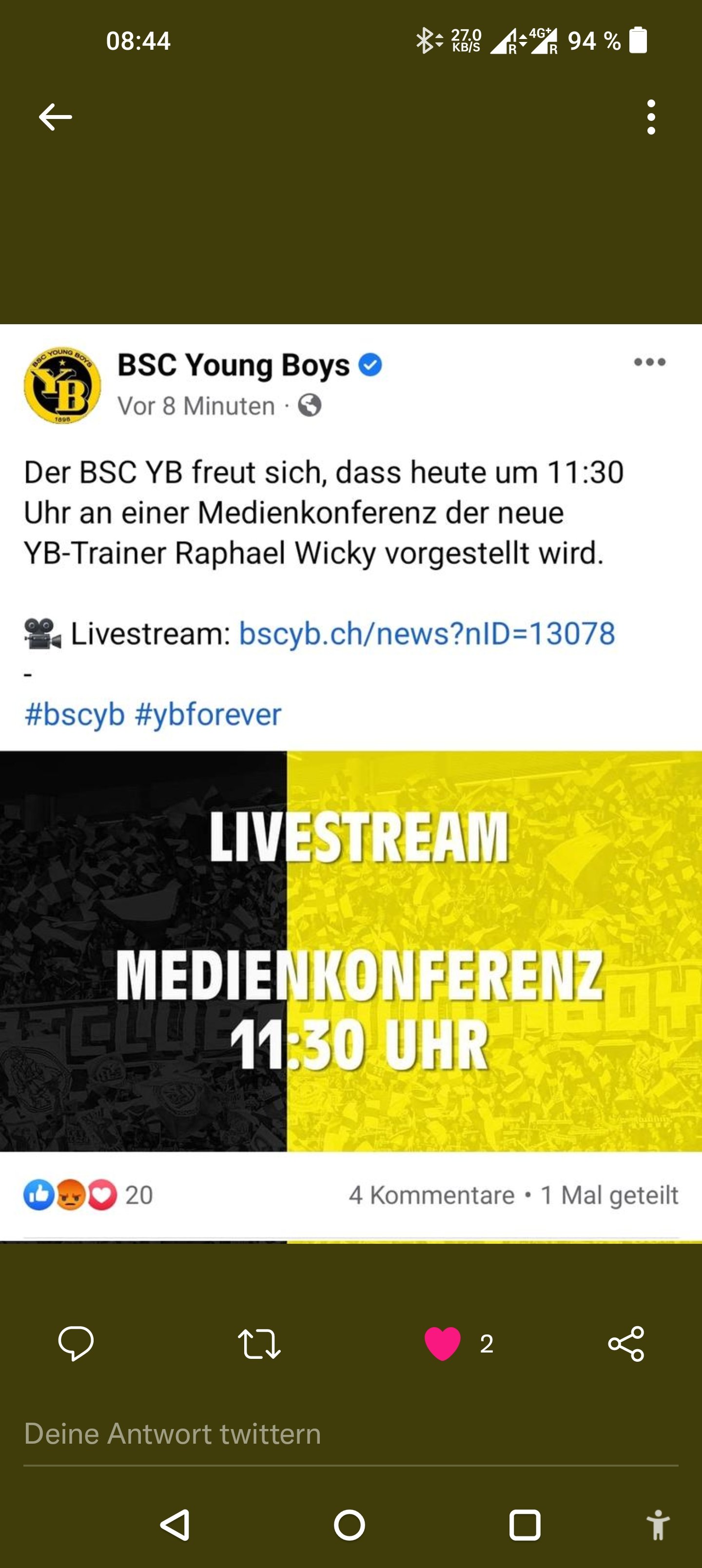702x1568 pixels.
Task: Go back using the top-left arrow
Action: click(x=56, y=117)
